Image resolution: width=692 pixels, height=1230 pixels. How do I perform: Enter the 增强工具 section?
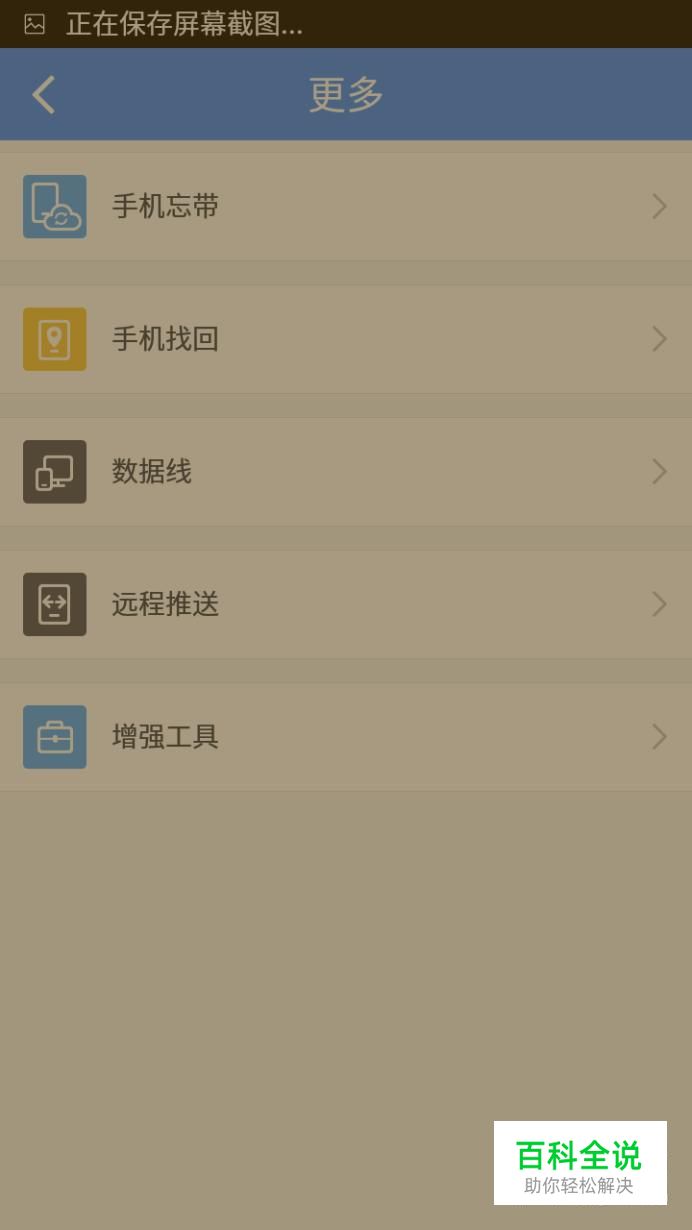346,737
